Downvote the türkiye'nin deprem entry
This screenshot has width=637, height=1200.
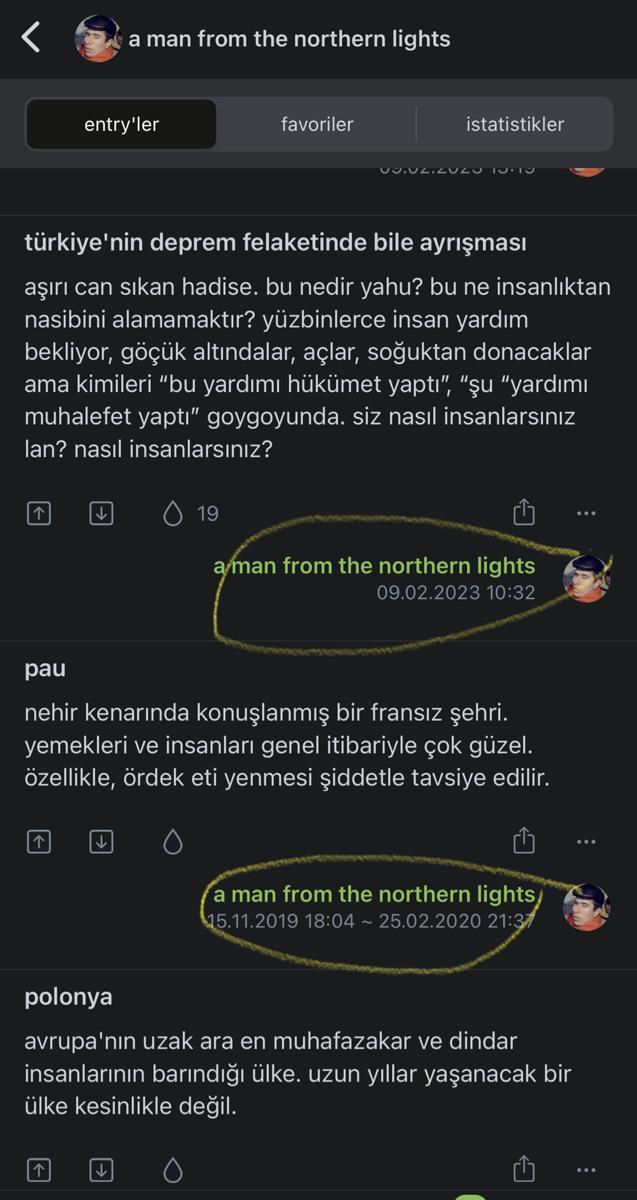[101, 514]
